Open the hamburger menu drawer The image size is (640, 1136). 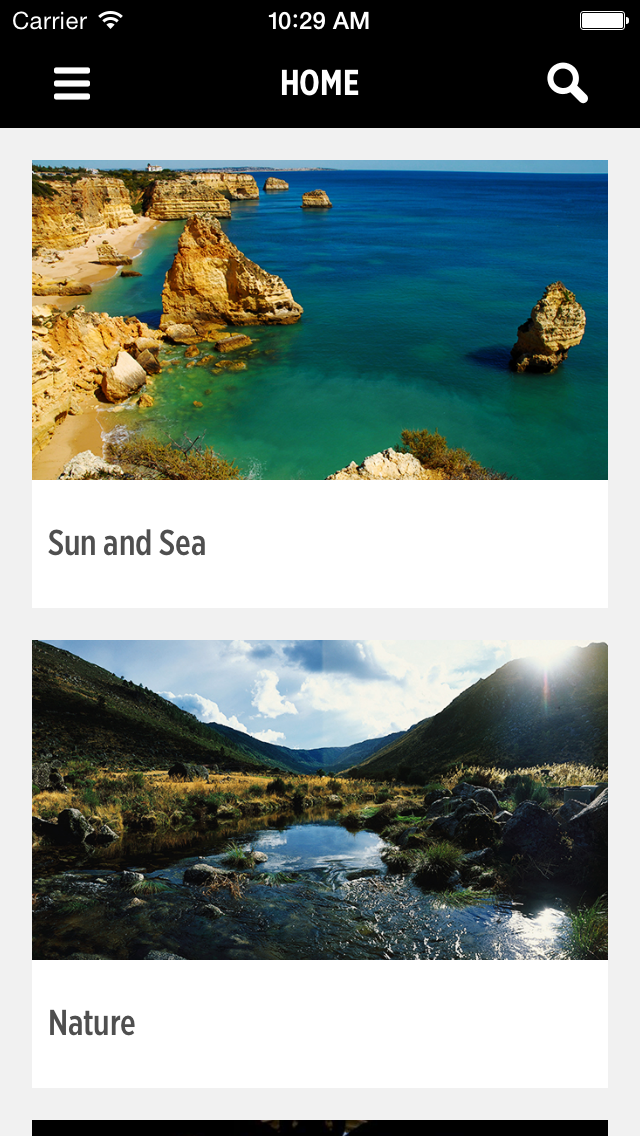[72, 83]
